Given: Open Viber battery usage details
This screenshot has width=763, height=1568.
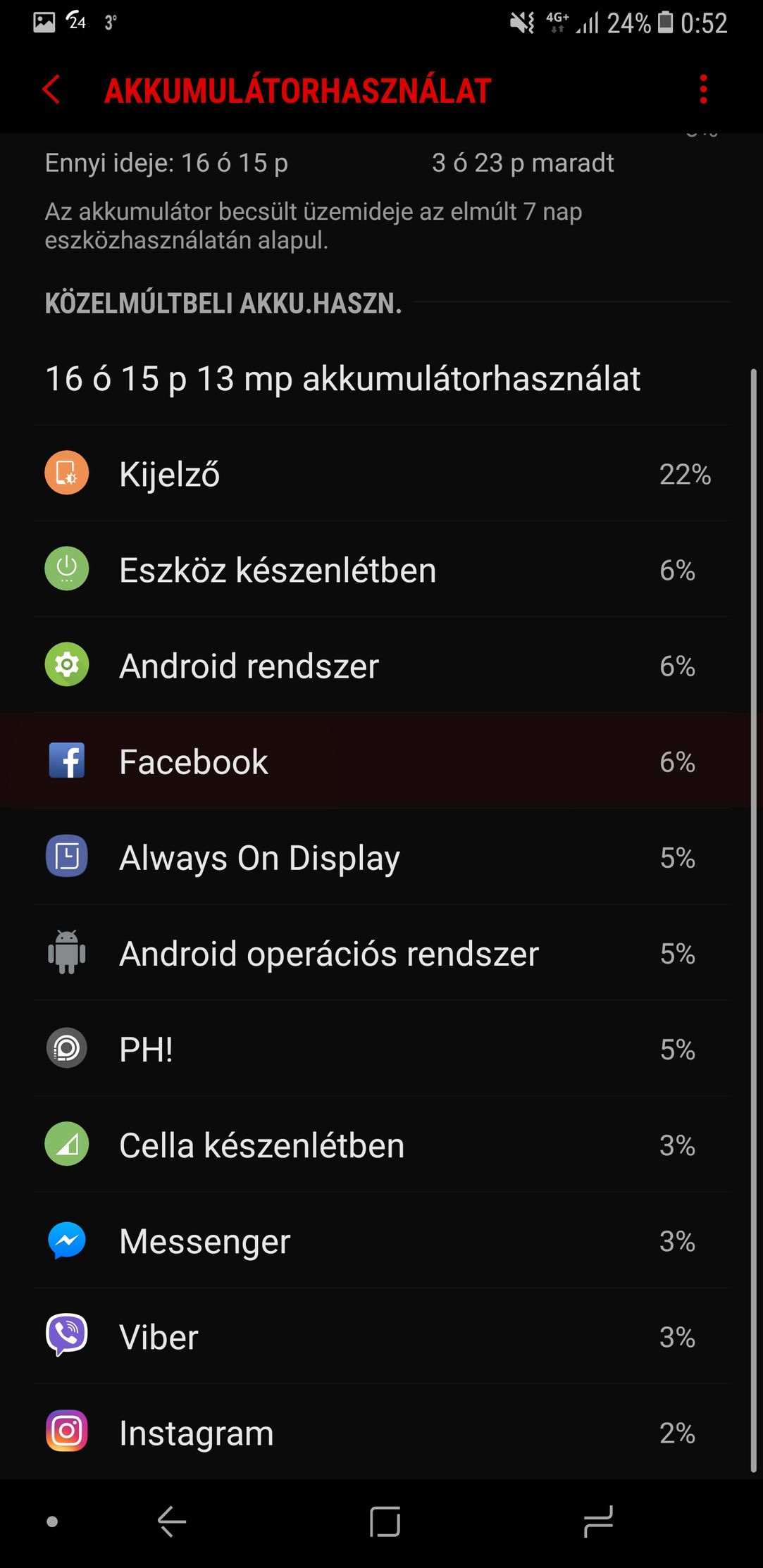Looking at the screenshot, I should (380, 1336).
